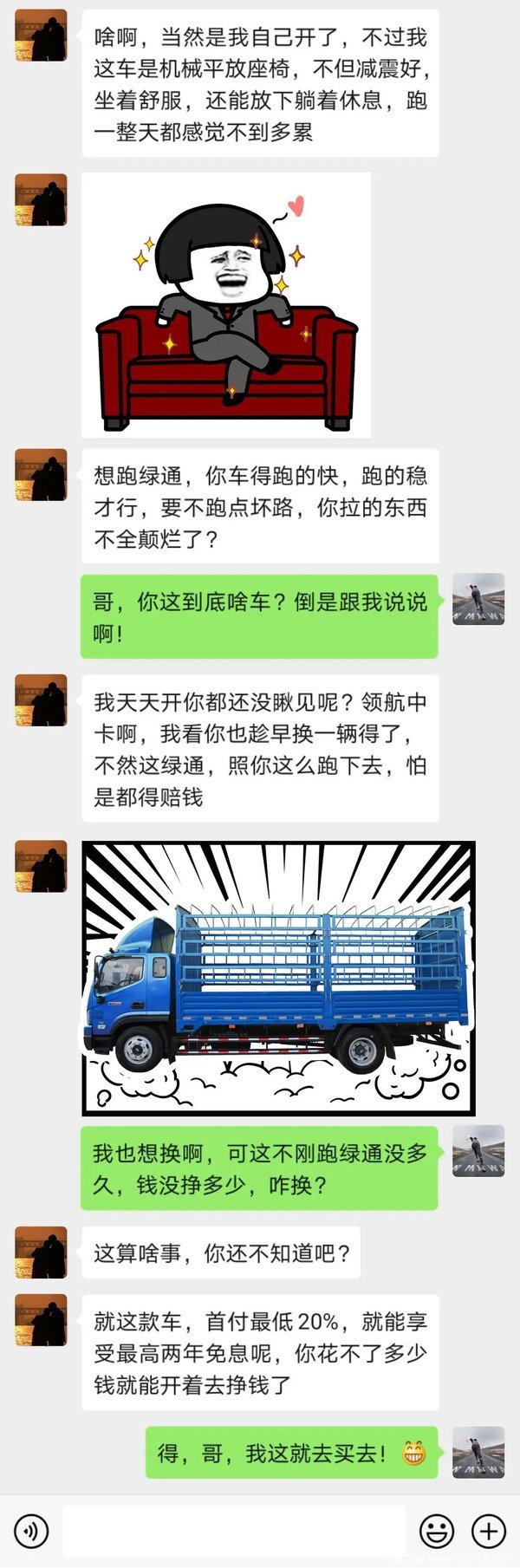Switch to voice message input
The width and height of the screenshot is (520, 1568).
pyautogui.click(x=31, y=1532)
